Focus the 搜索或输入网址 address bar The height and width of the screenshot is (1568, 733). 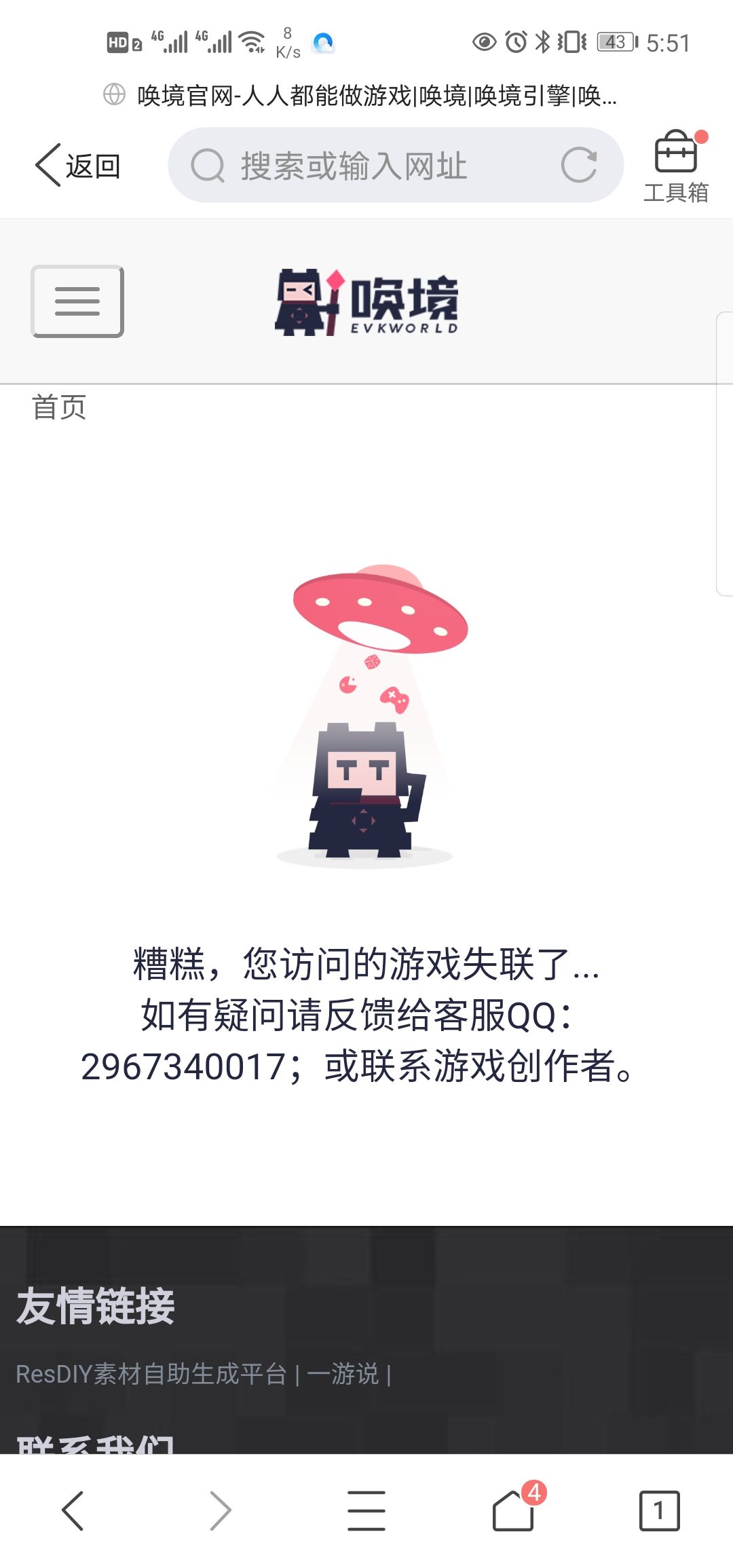(x=366, y=166)
